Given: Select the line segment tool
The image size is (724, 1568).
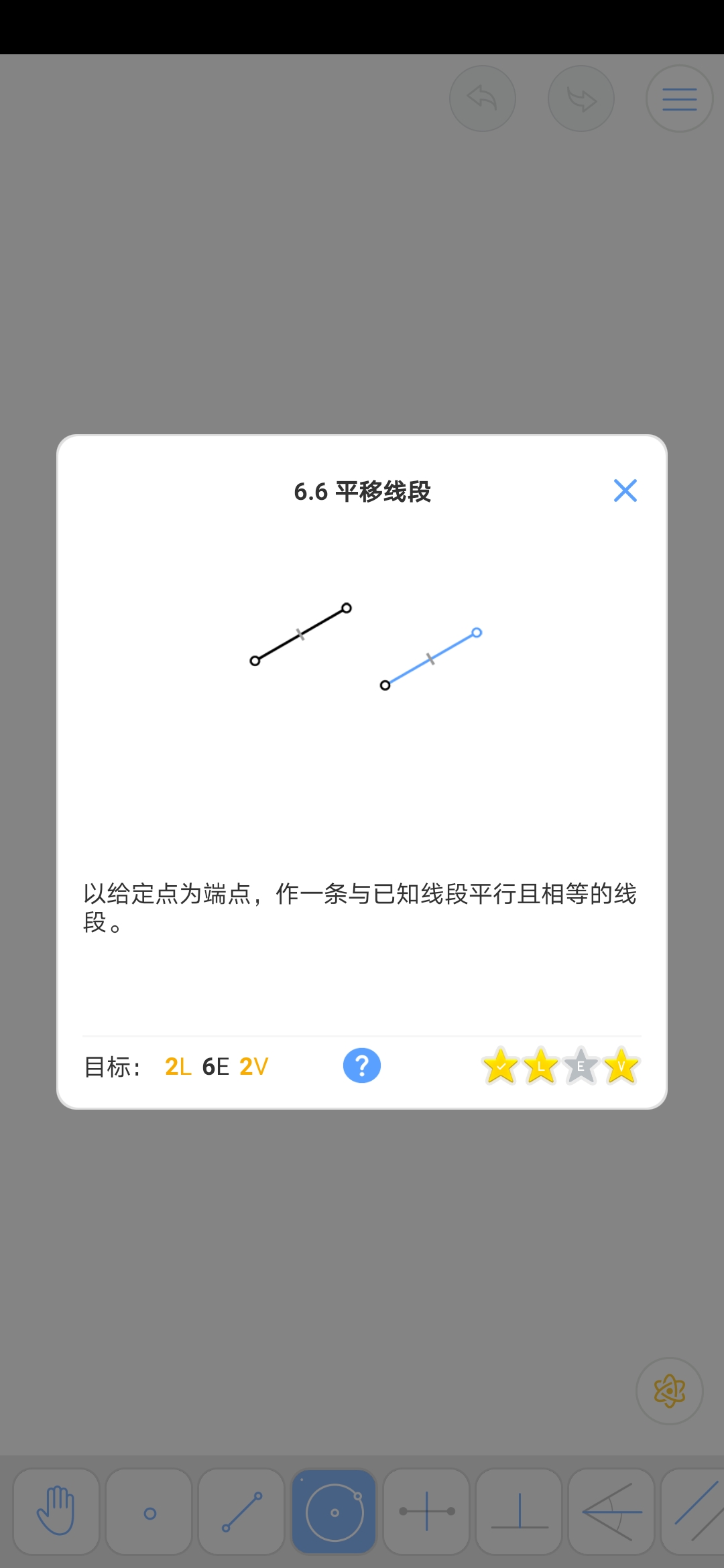Looking at the screenshot, I should 242,1511.
